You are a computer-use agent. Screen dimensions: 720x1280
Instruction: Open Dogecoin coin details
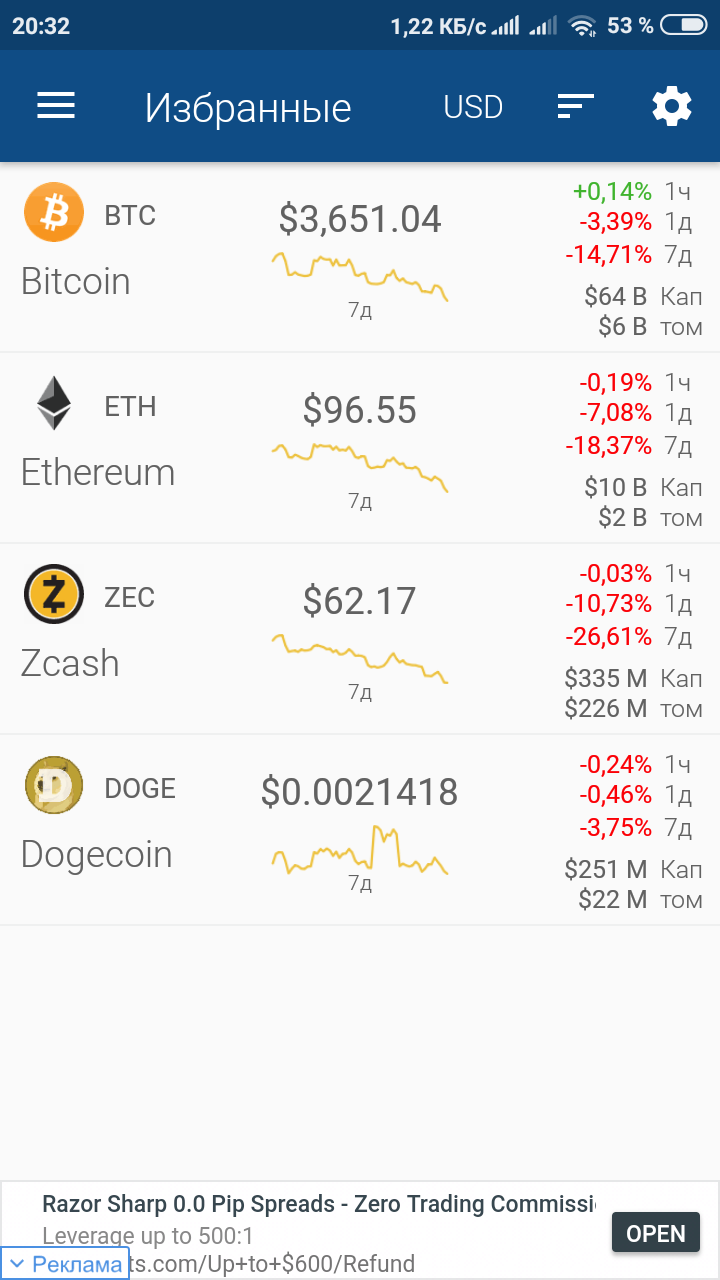360,831
